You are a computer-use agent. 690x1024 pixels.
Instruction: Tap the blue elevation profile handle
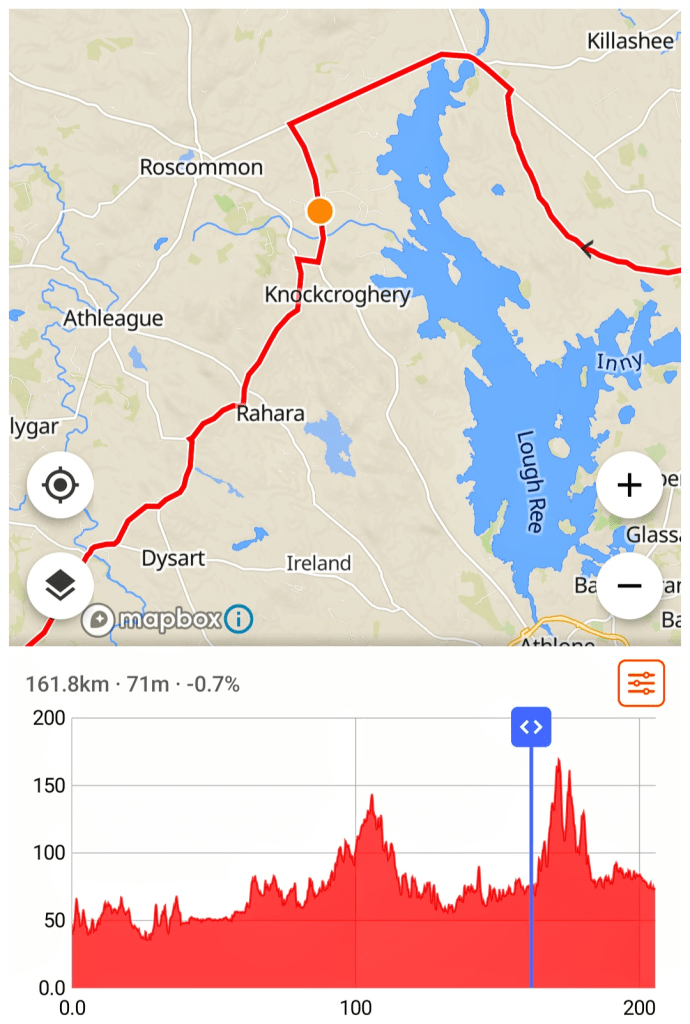click(531, 727)
